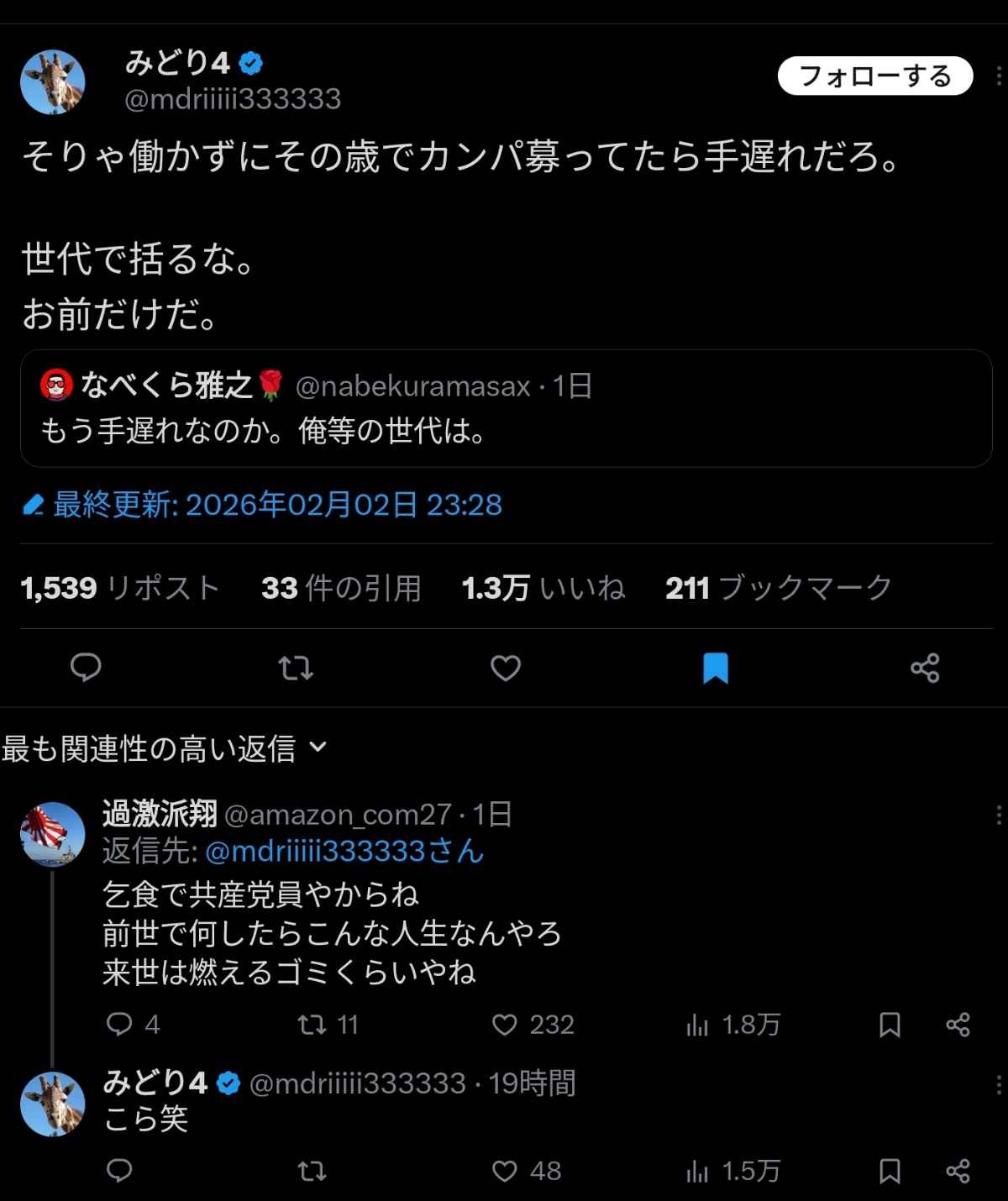The width and height of the screenshot is (1008, 1201).
Task: Remove the bookmark on the main post
Action: 715,668
